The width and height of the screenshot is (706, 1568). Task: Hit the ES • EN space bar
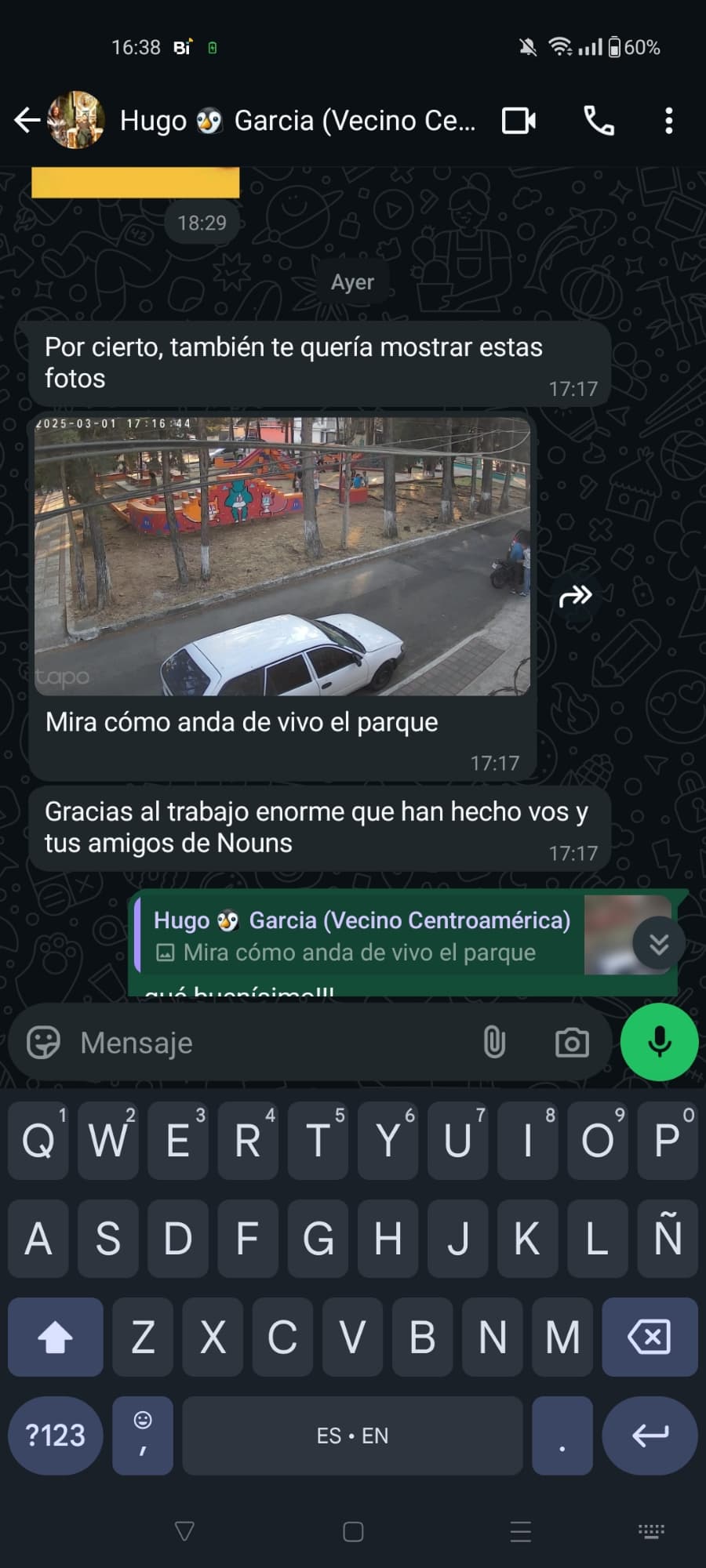[352, 1436]
